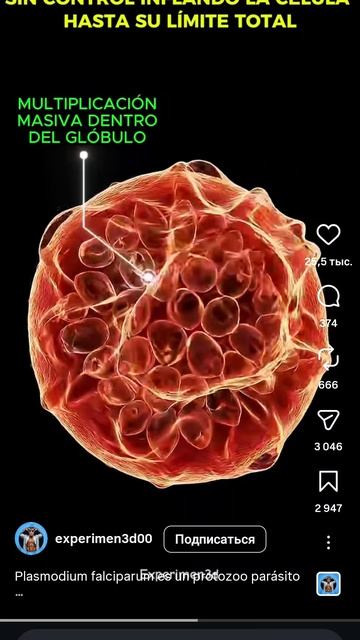This screenshot has height=640, width=360.
Task: Expand the Plasmodium falciparum caption
Action: click(x=157, y=576)
